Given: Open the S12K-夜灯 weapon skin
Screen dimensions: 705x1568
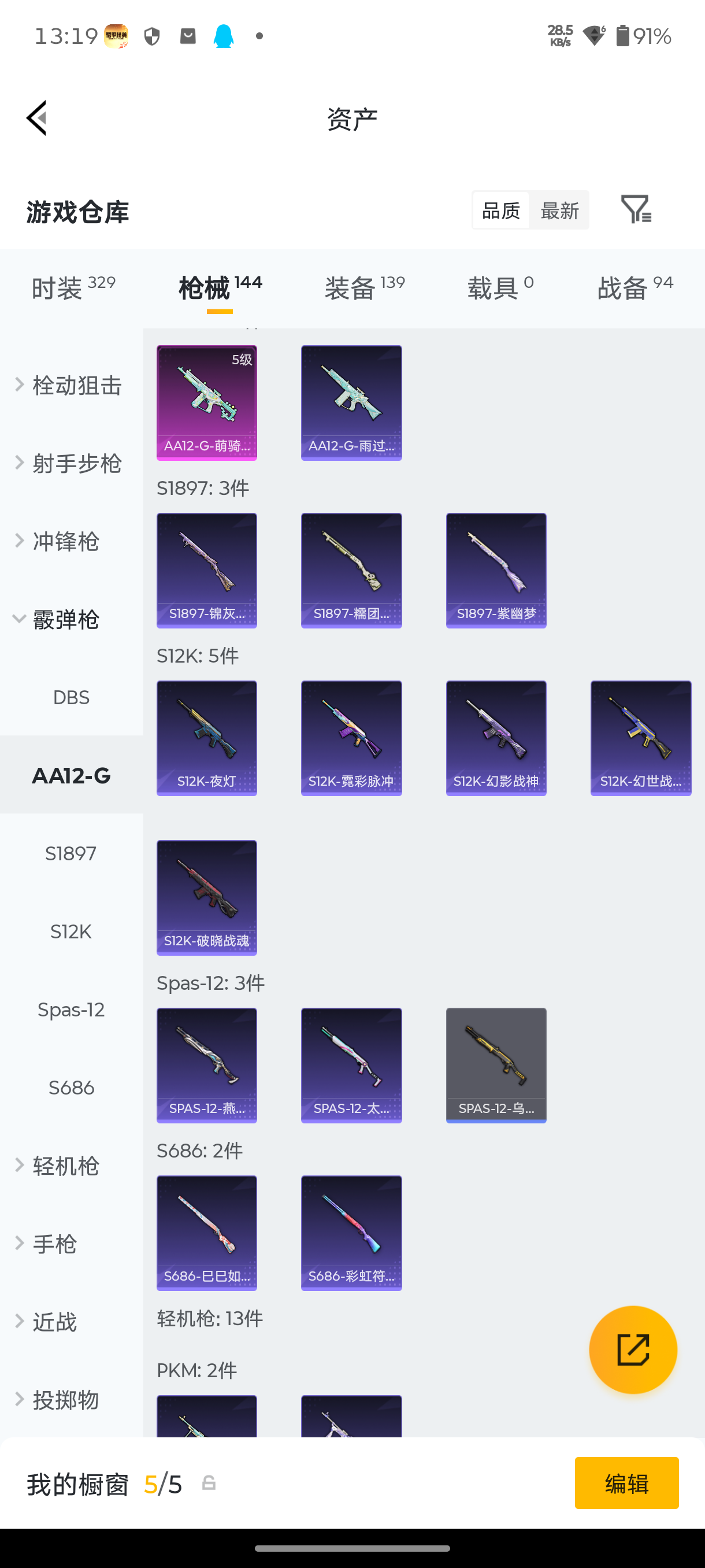Looking at the screenshot, I should pos(206,737).
